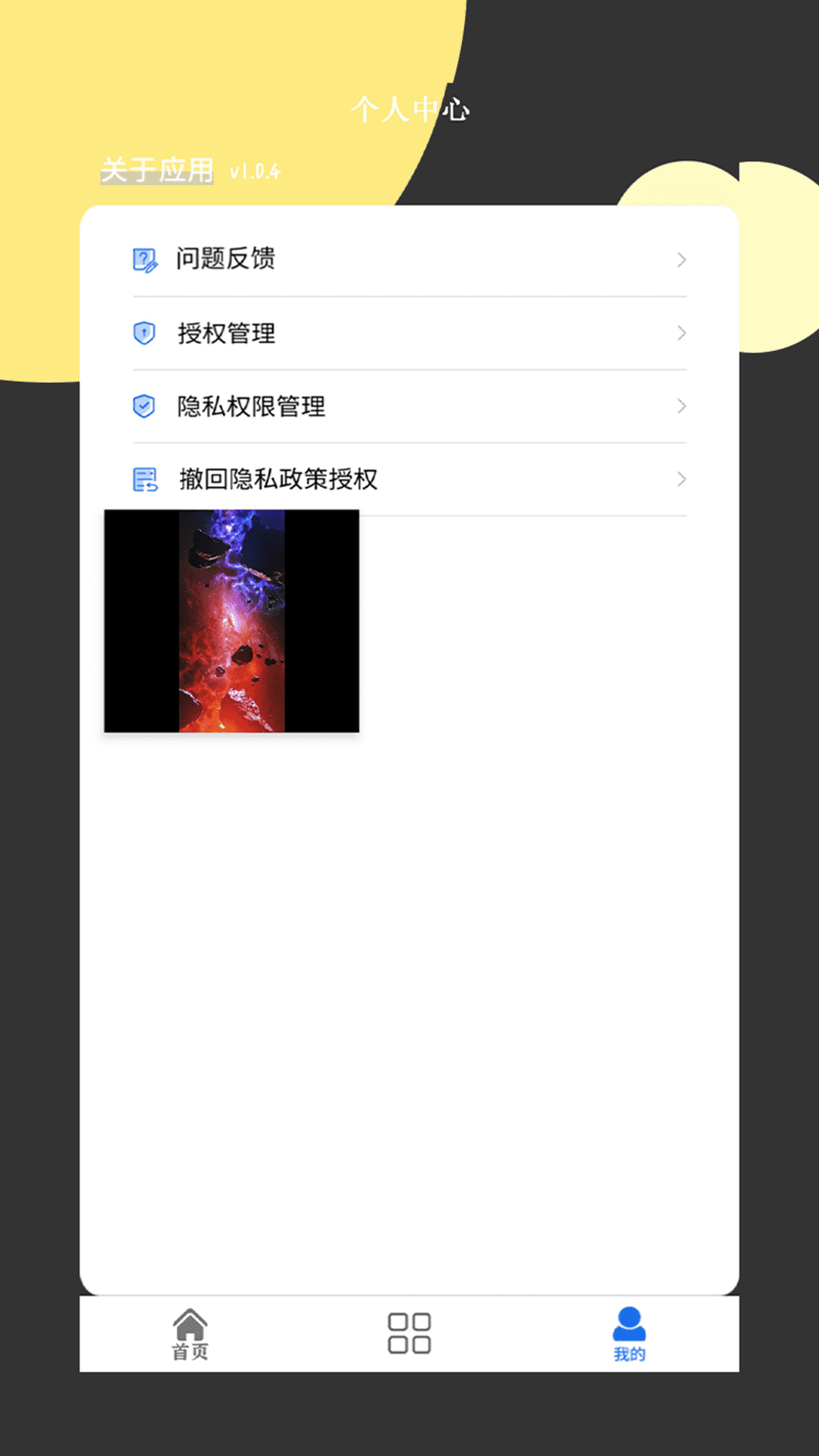Switch to the 首页 home tab
This screenshot has height=1456, width=819.
[x=190, y=1334]
